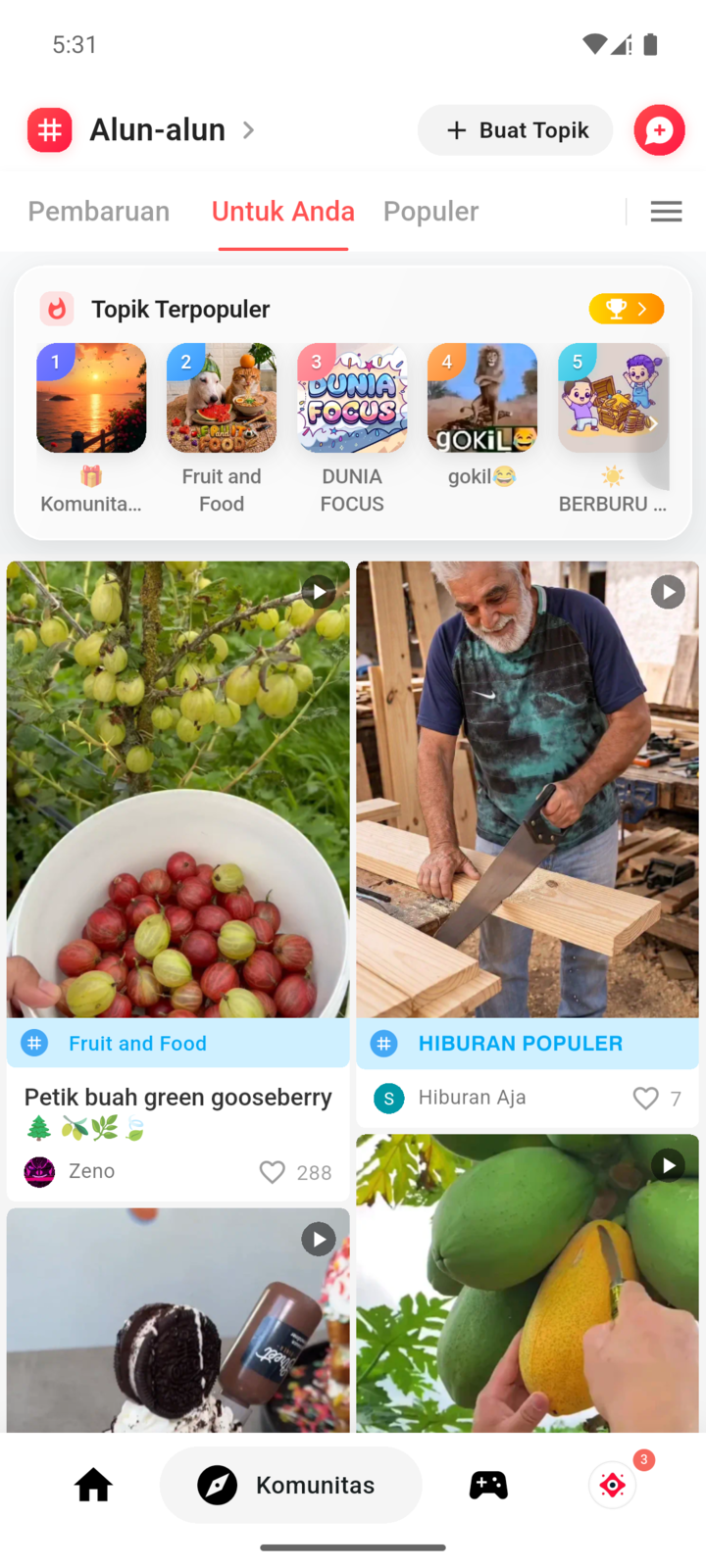Like the Hiburan Aja post
The image size is (706, 1568).
click(x=645, y=1099)
